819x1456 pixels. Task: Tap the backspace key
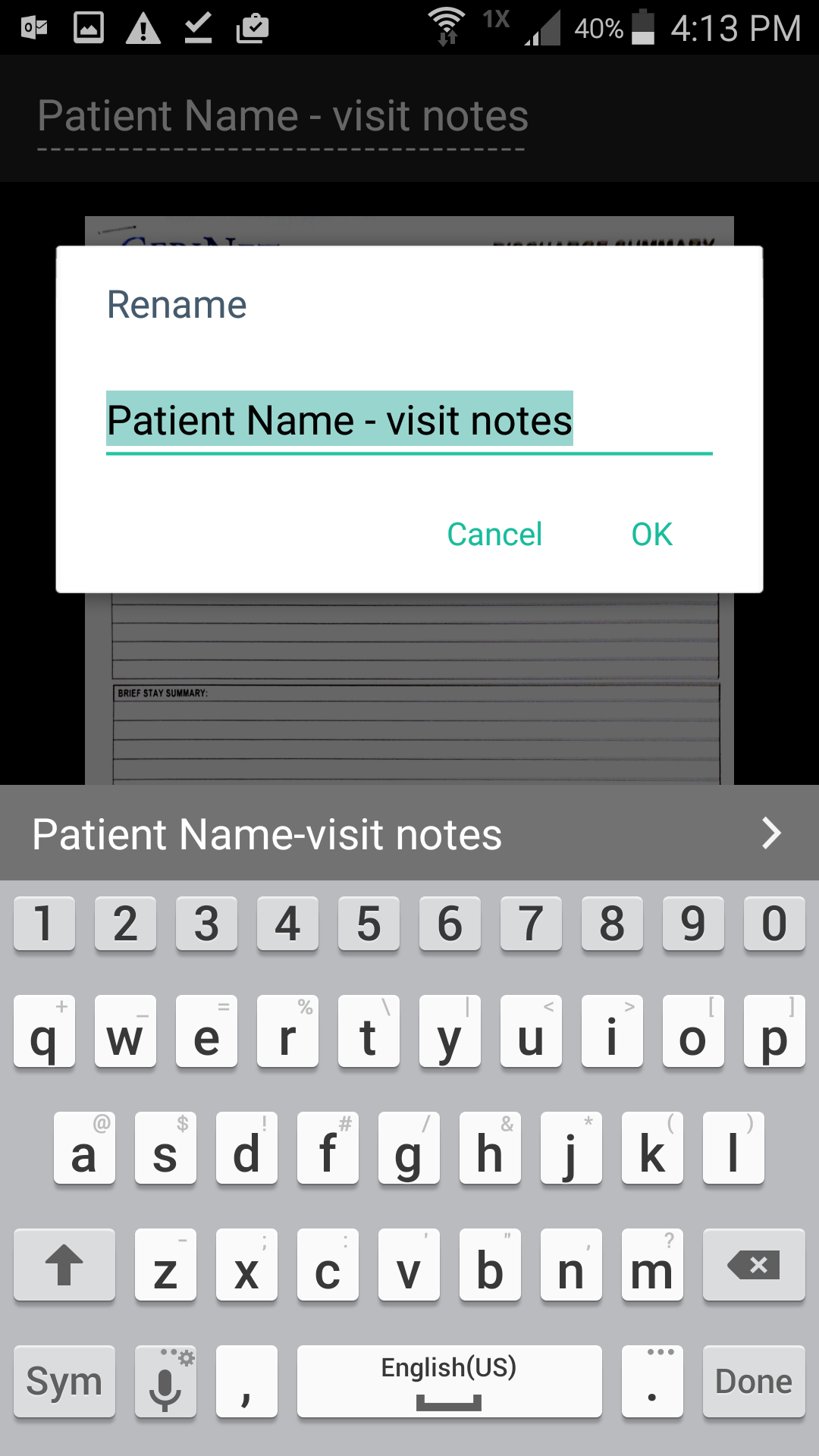coord(754,1265)
